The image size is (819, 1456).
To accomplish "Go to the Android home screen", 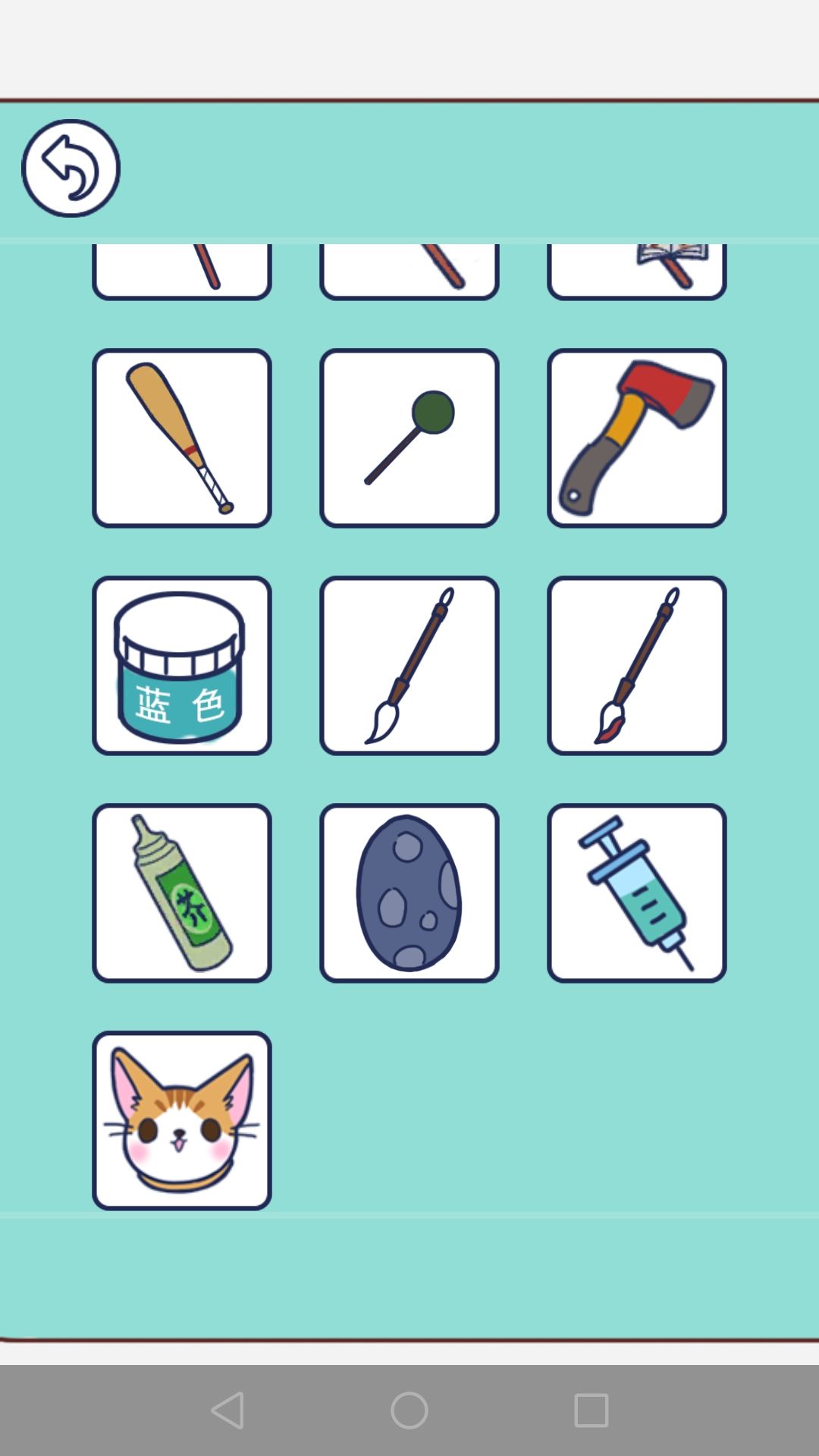I will [x=409, y=1410].
